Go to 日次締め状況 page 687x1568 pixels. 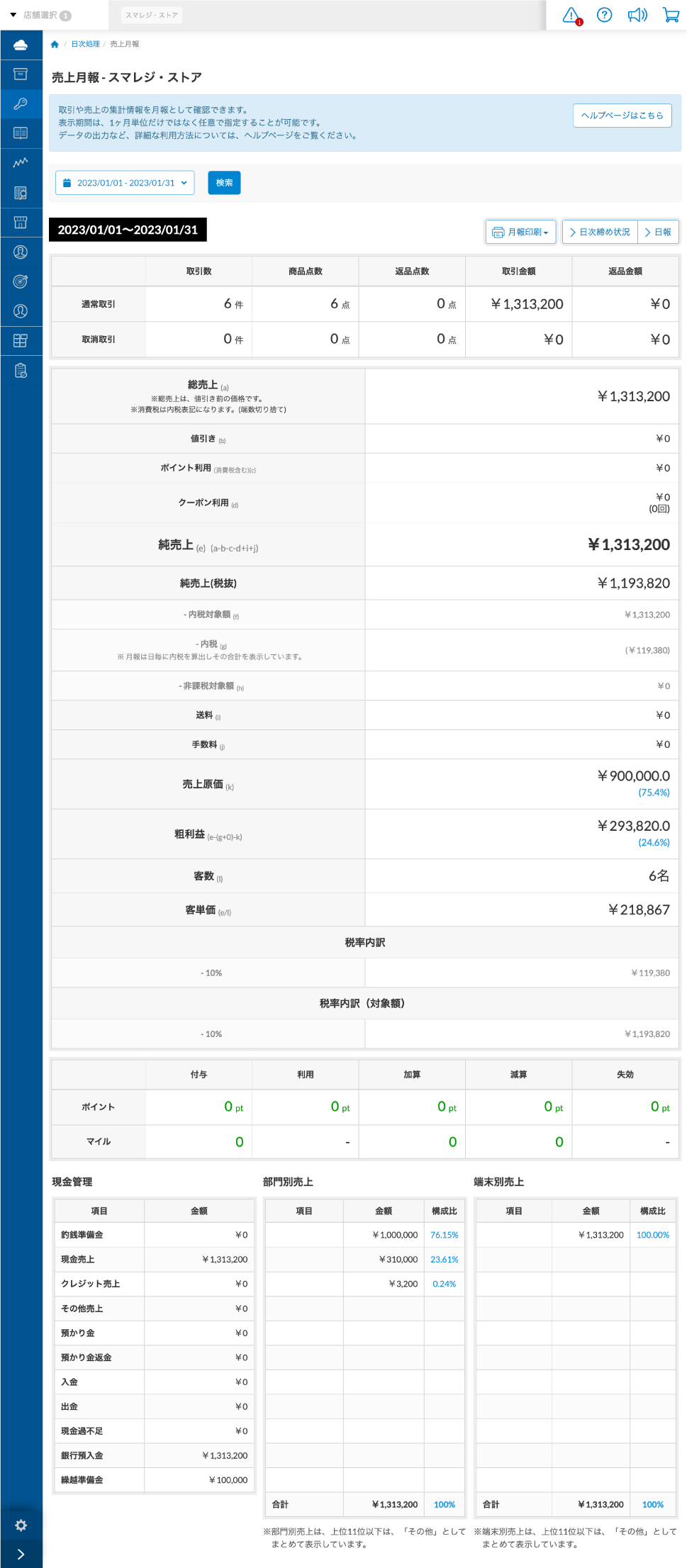[x=600, y=232]
